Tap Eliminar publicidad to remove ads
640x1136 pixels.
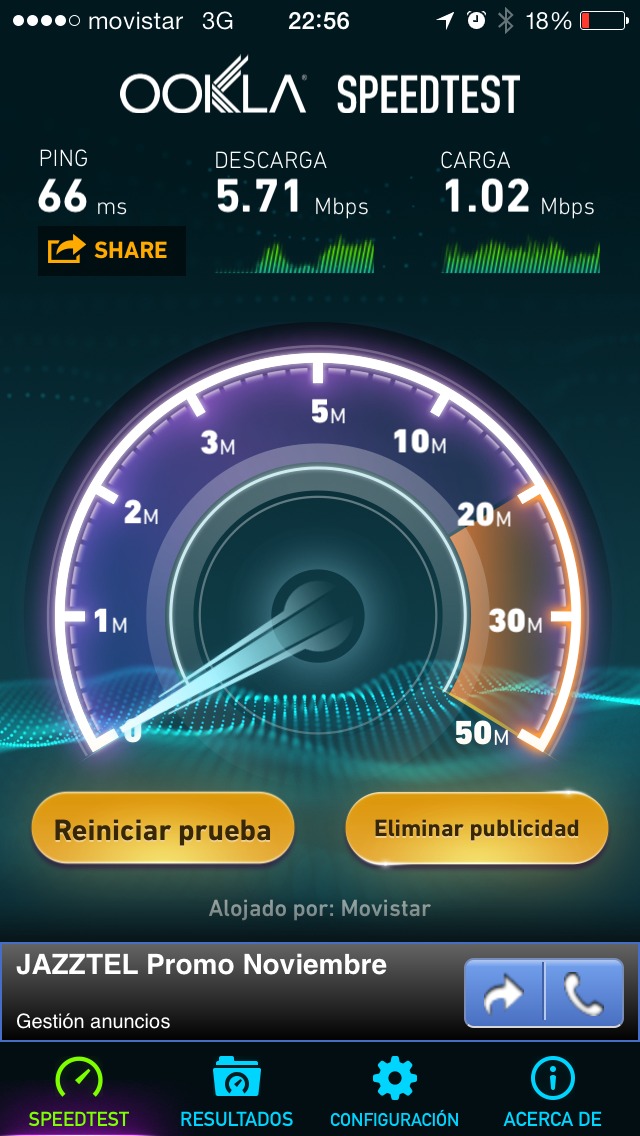click(477, 828)
